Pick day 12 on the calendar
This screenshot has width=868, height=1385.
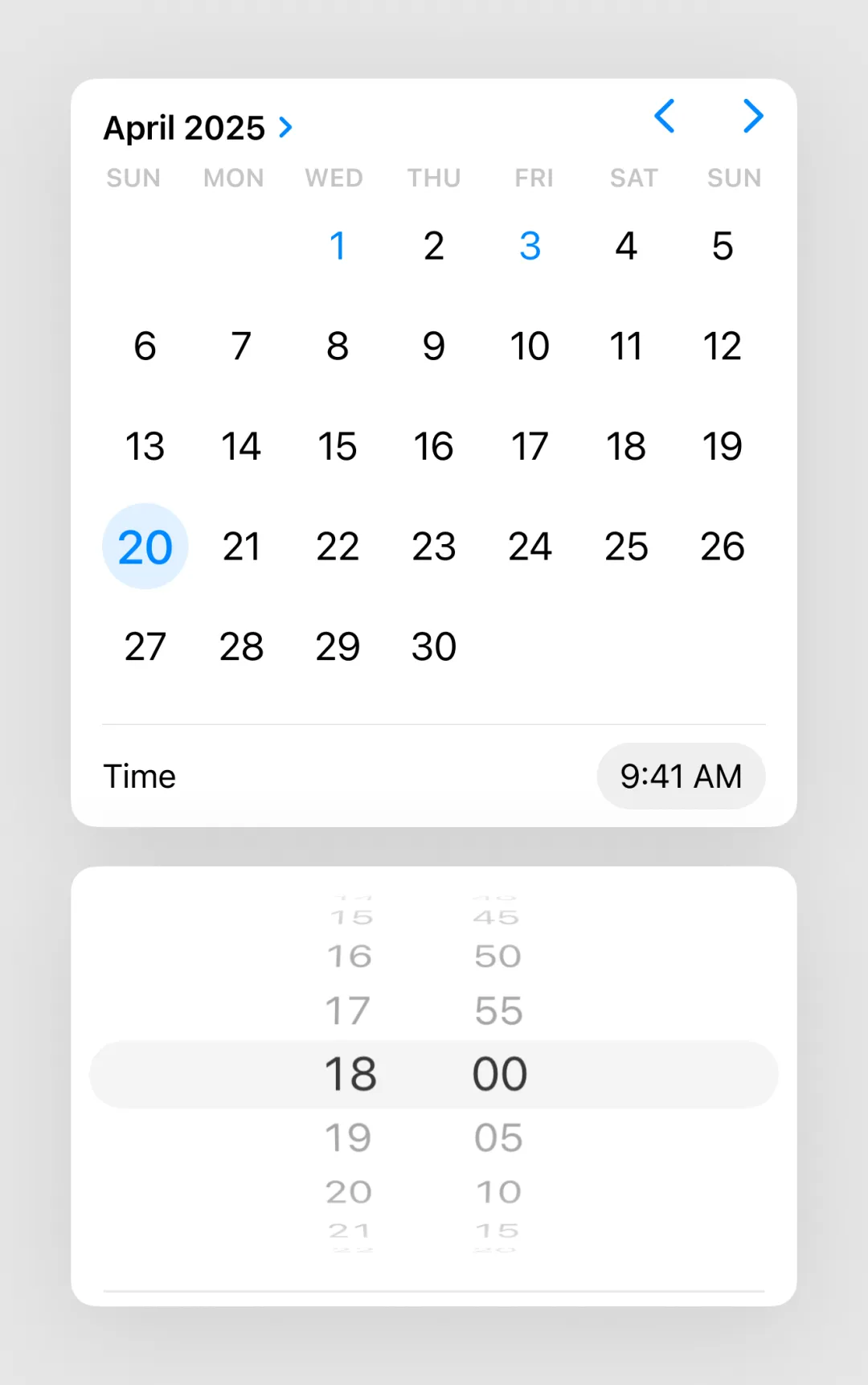click(x=722, y=346)
